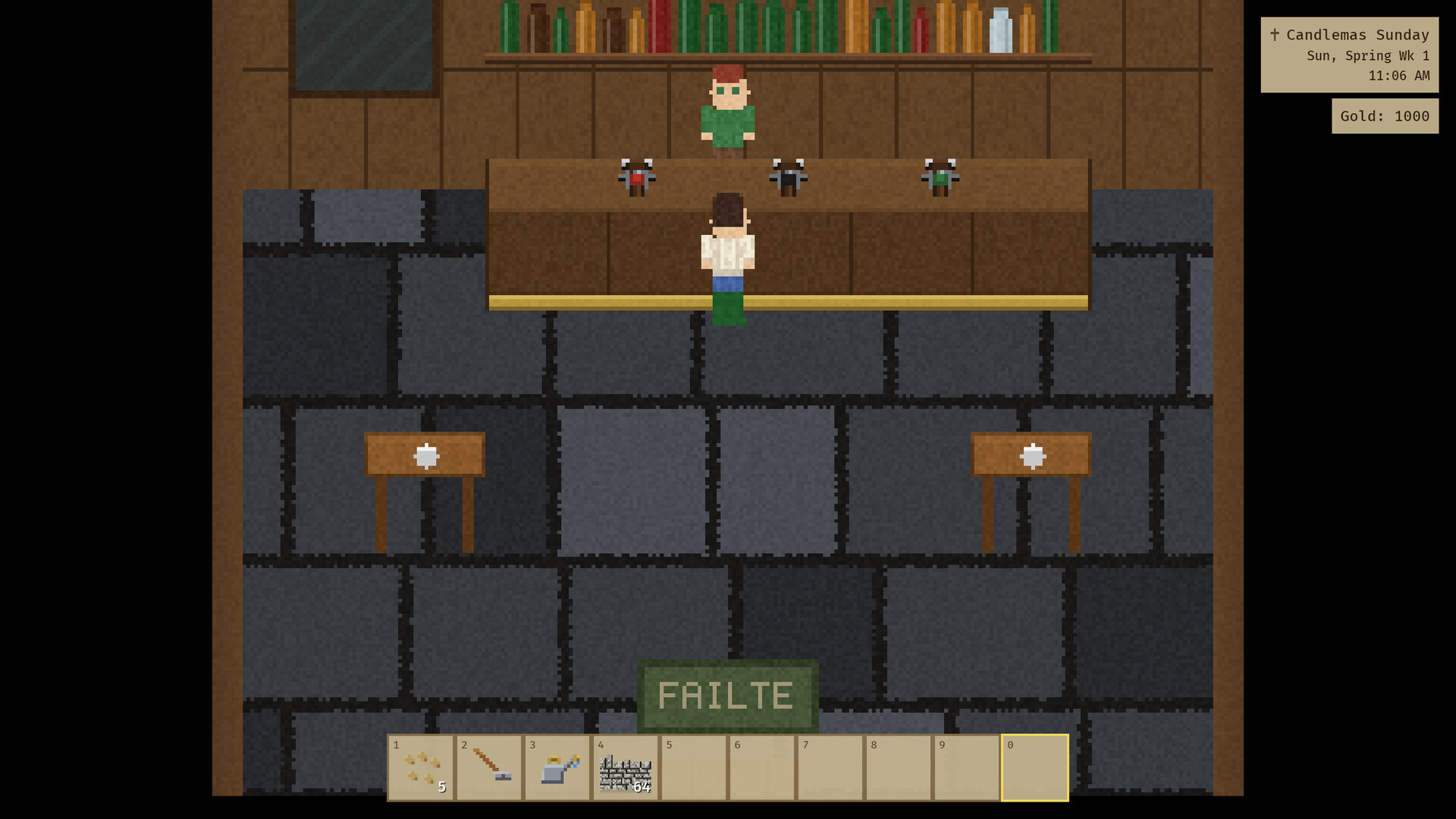Viewport: 1456px width, 819px height.
Task: Select empty hotbar slot 9
Action: click(x=967, y=767)
